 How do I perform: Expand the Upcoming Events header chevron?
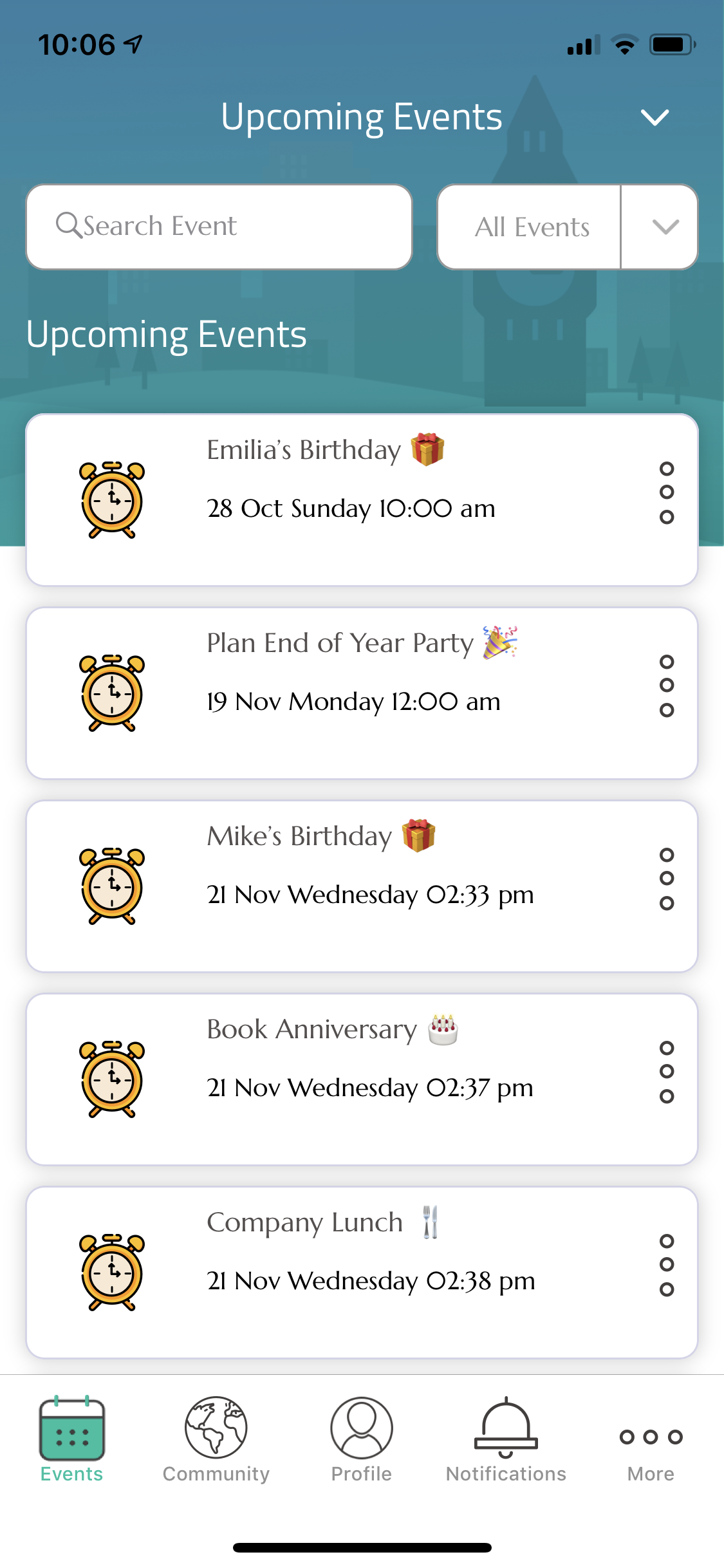click(x=654, y=118)
